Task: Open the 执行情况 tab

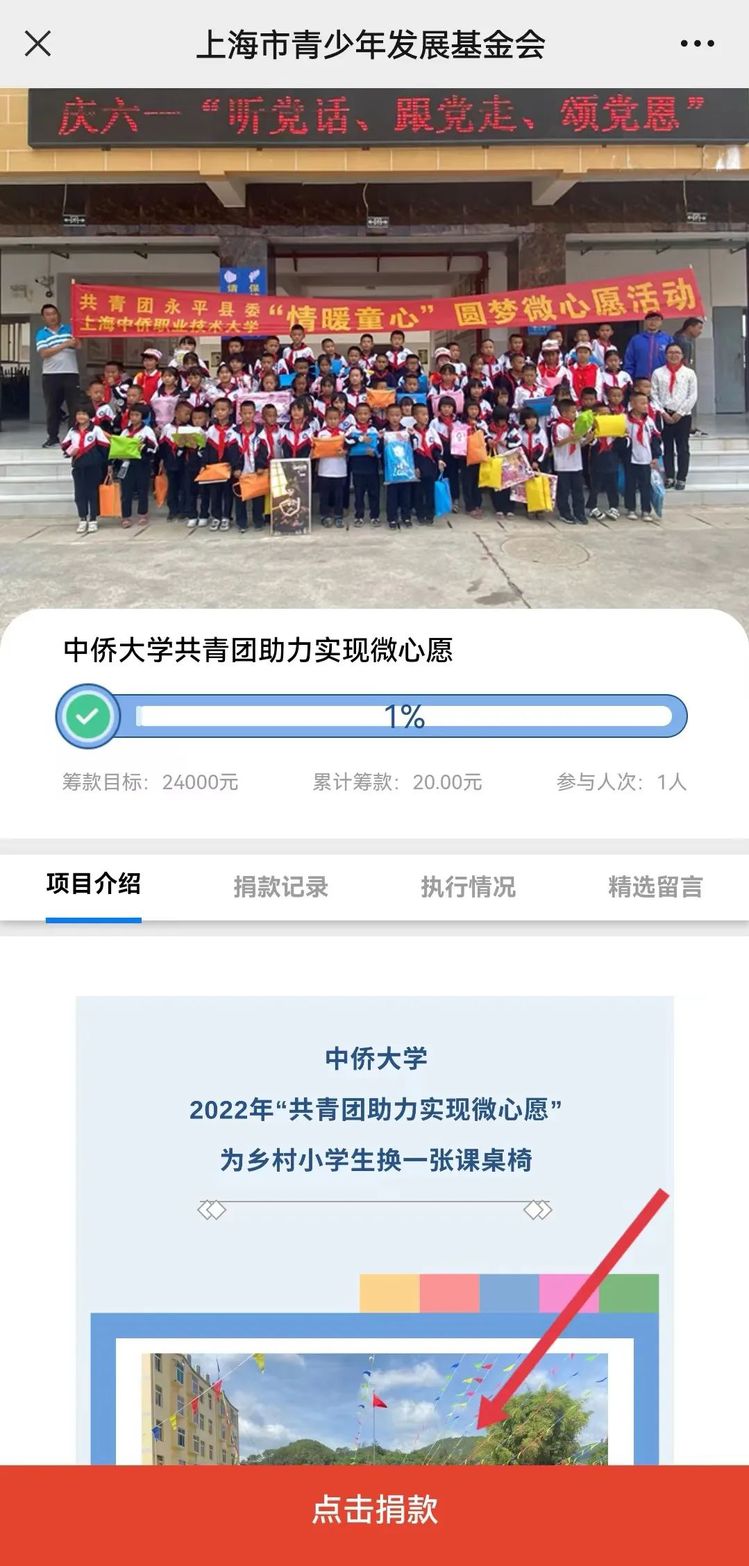Action: tap(468, 887)
